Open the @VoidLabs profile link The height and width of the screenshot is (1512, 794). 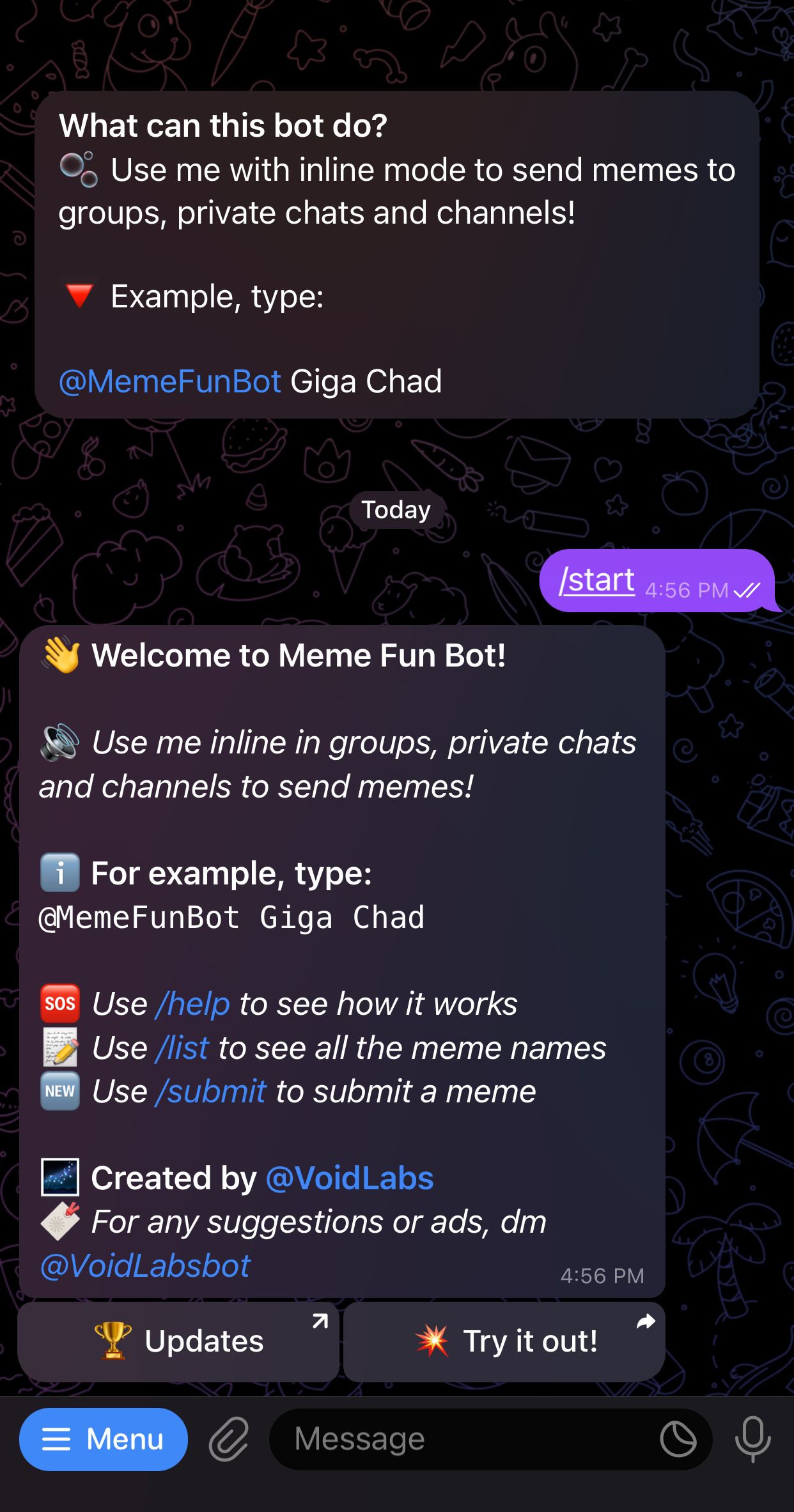pos(350,1178)
